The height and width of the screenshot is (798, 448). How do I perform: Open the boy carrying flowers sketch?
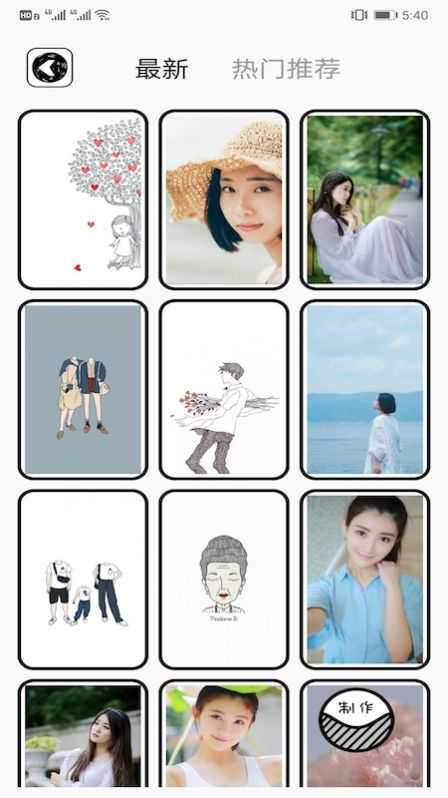click(x=224, y=389)
